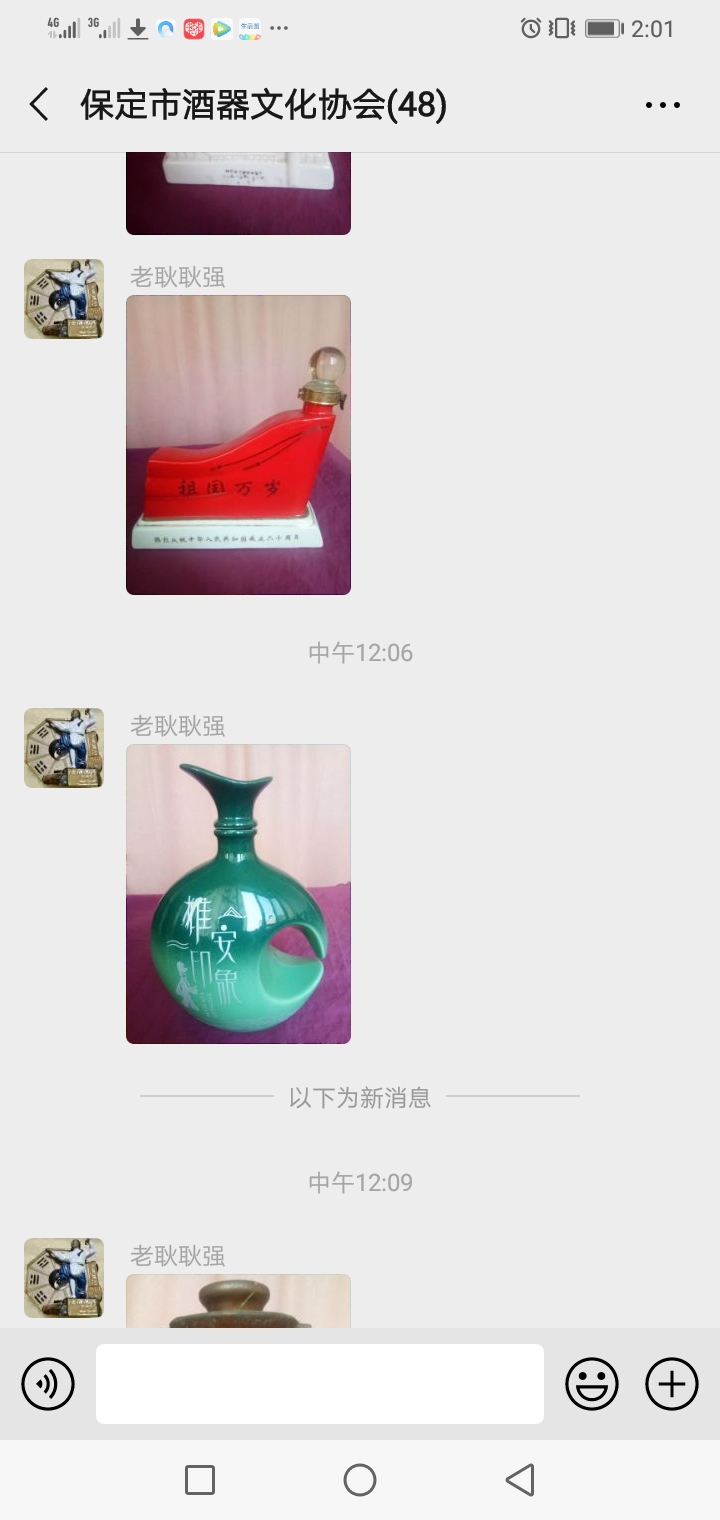Open the red 祖国万岁 bottle photo
The width and height of the screenshot is (720, 1520).
click(x=238, y=445)
